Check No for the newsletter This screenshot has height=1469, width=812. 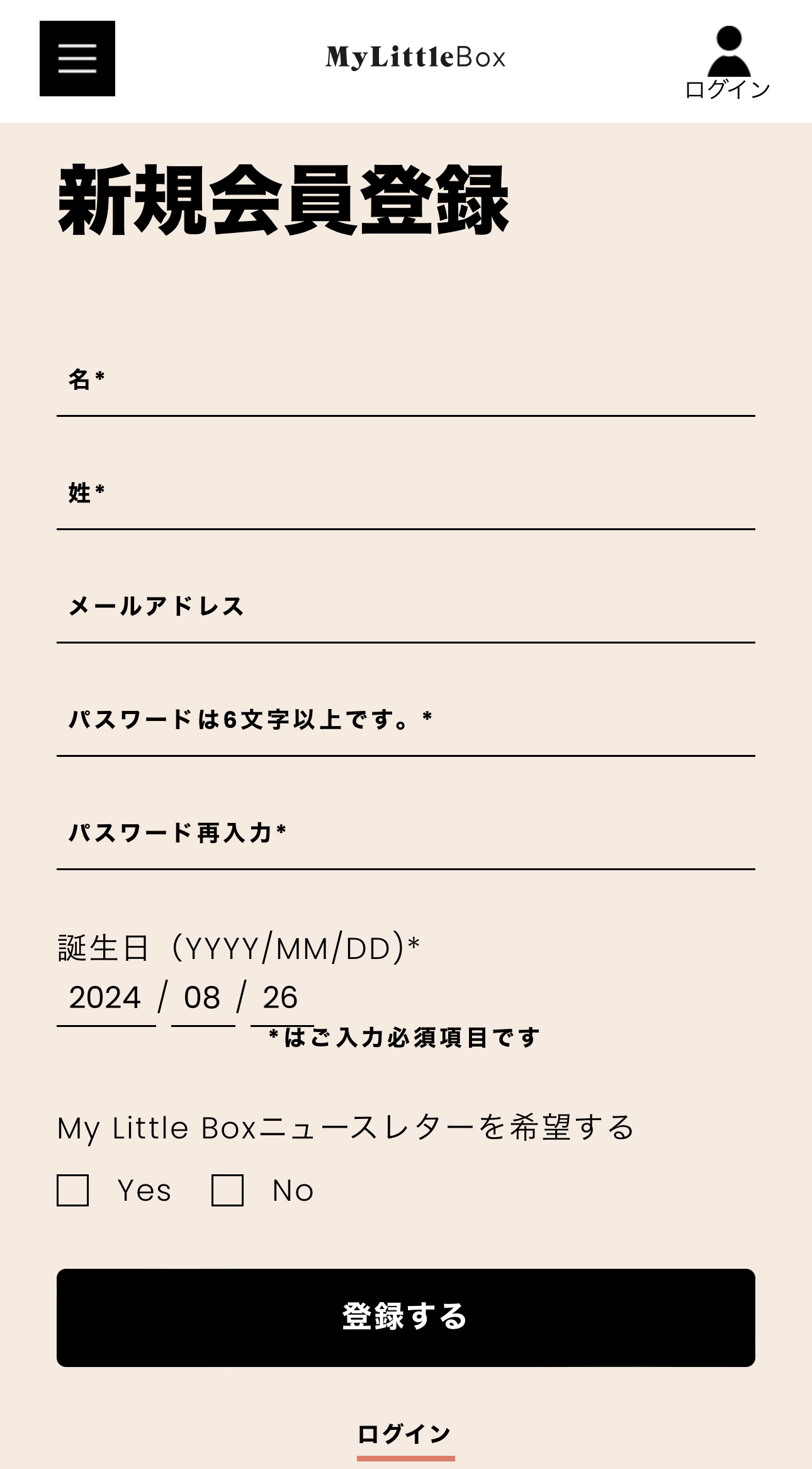[x=227, y=1190]
